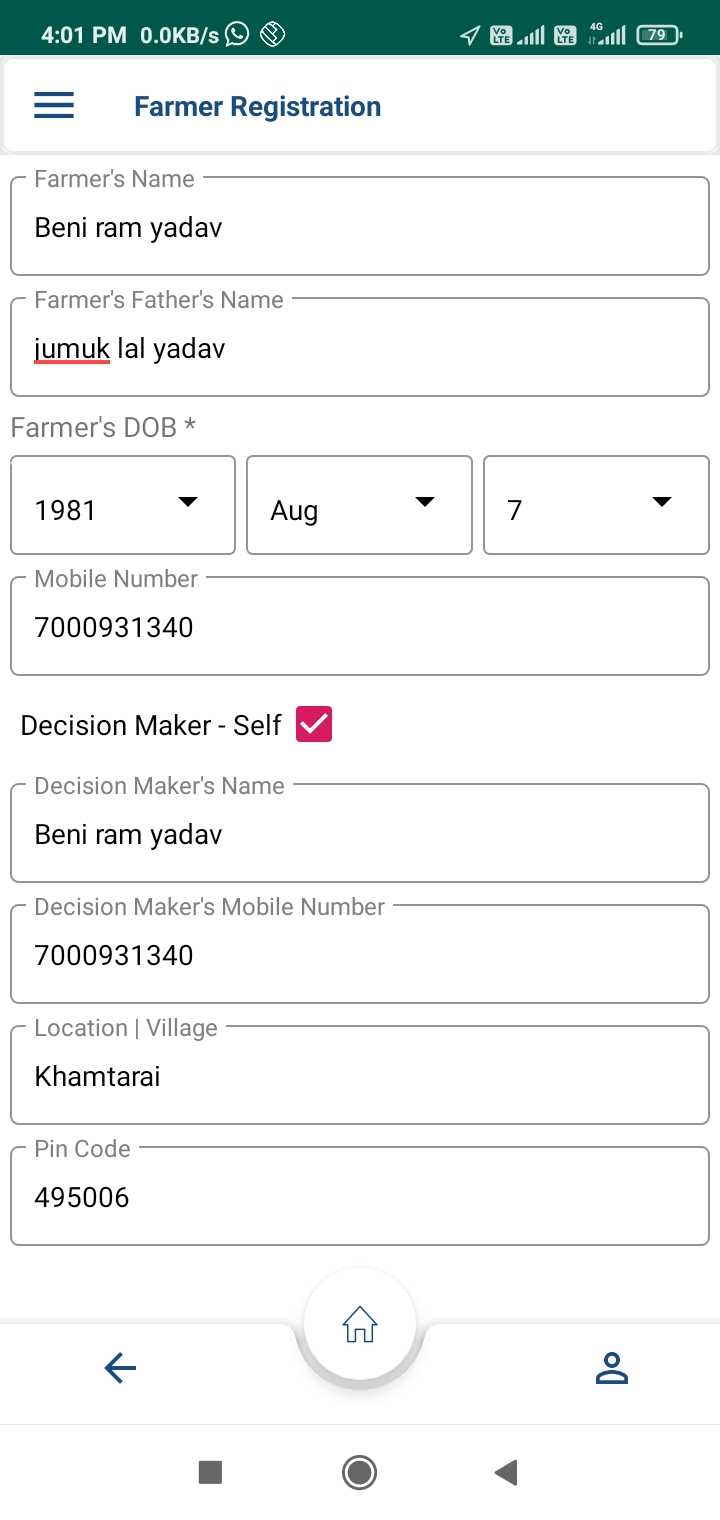Open the profile icon in bottom bar
Screen dimensions: 720x1520
pos(611,1368)
